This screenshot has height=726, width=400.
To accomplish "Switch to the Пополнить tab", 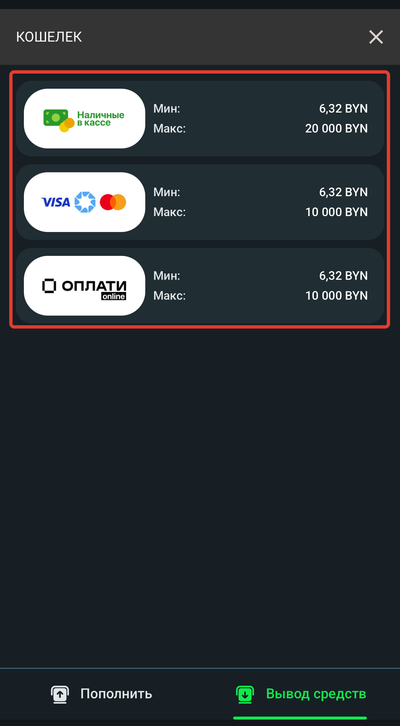I will pyautogui.click(x=101, y=694).
